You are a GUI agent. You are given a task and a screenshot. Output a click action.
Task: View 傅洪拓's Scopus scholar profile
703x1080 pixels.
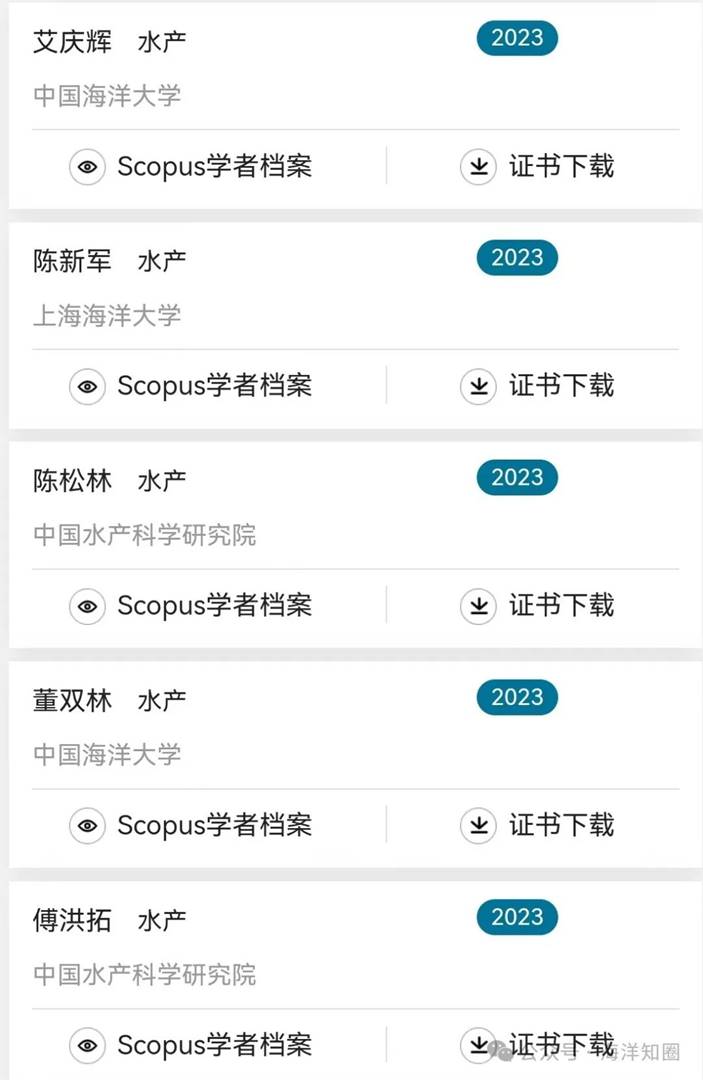tap(191, 1046)
